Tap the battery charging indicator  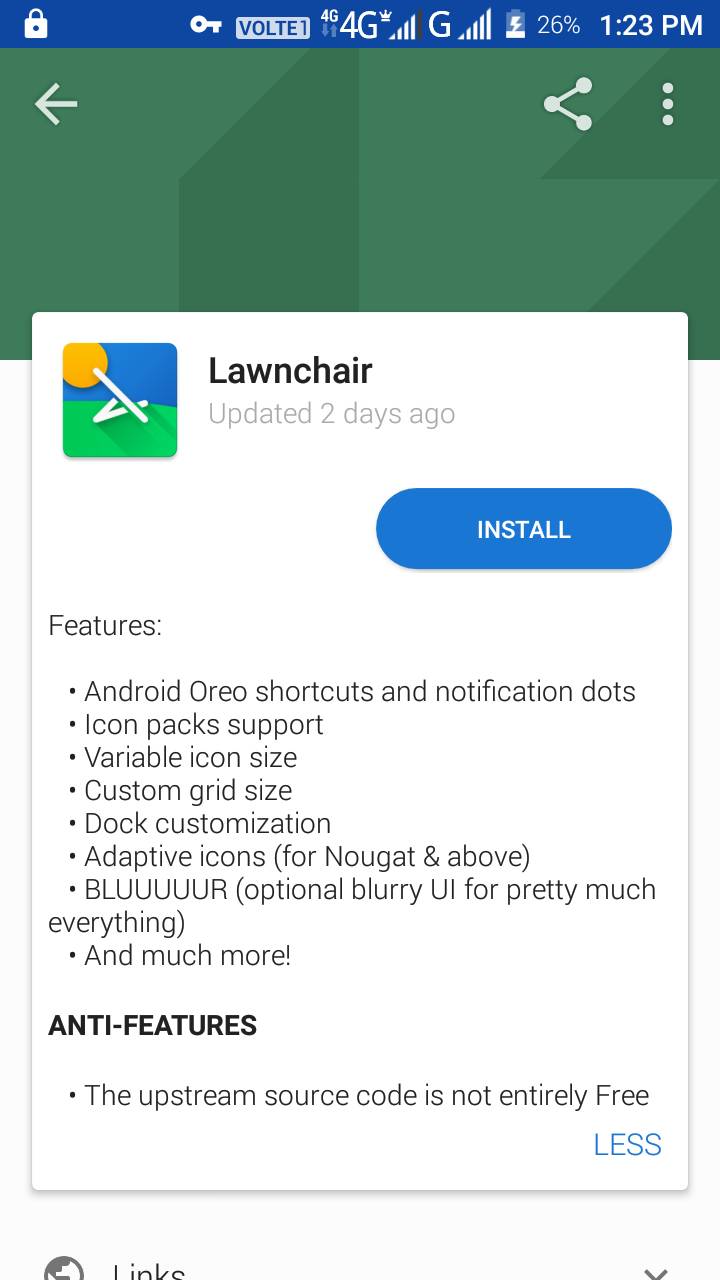click(514, 25)
